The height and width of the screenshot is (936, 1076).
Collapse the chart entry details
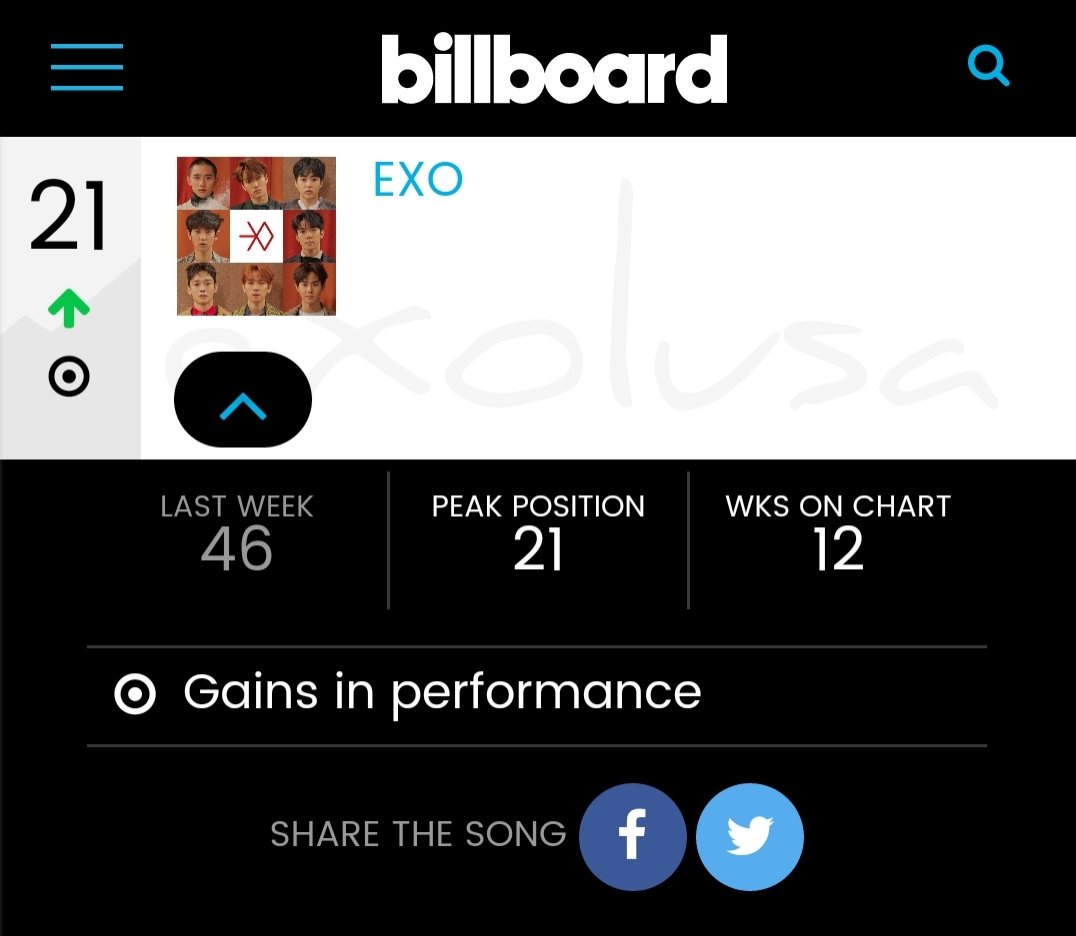click(x=243, y=400)
